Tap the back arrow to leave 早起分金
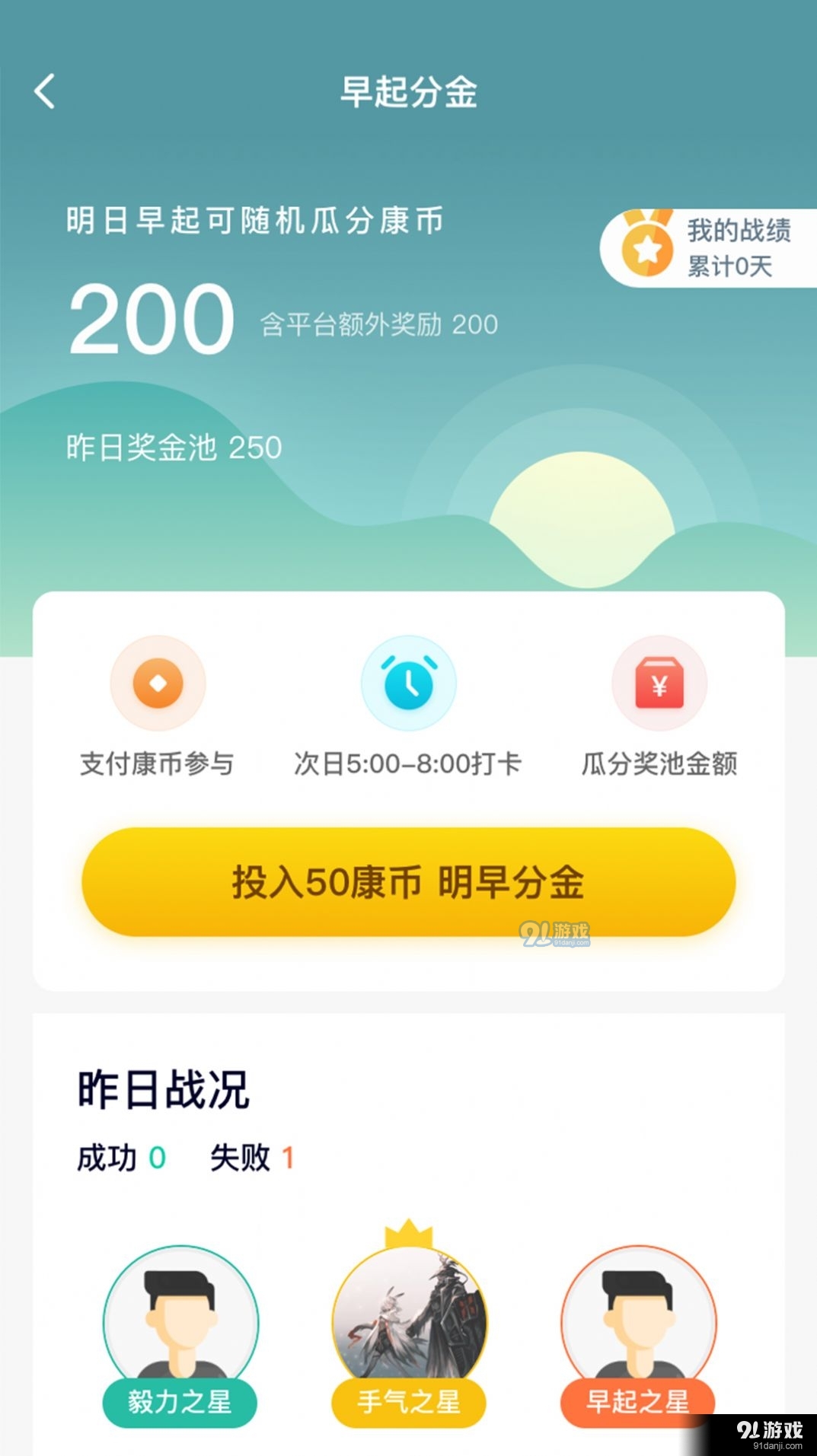This screenshot has width=817, height=1456. coord(43,92)
